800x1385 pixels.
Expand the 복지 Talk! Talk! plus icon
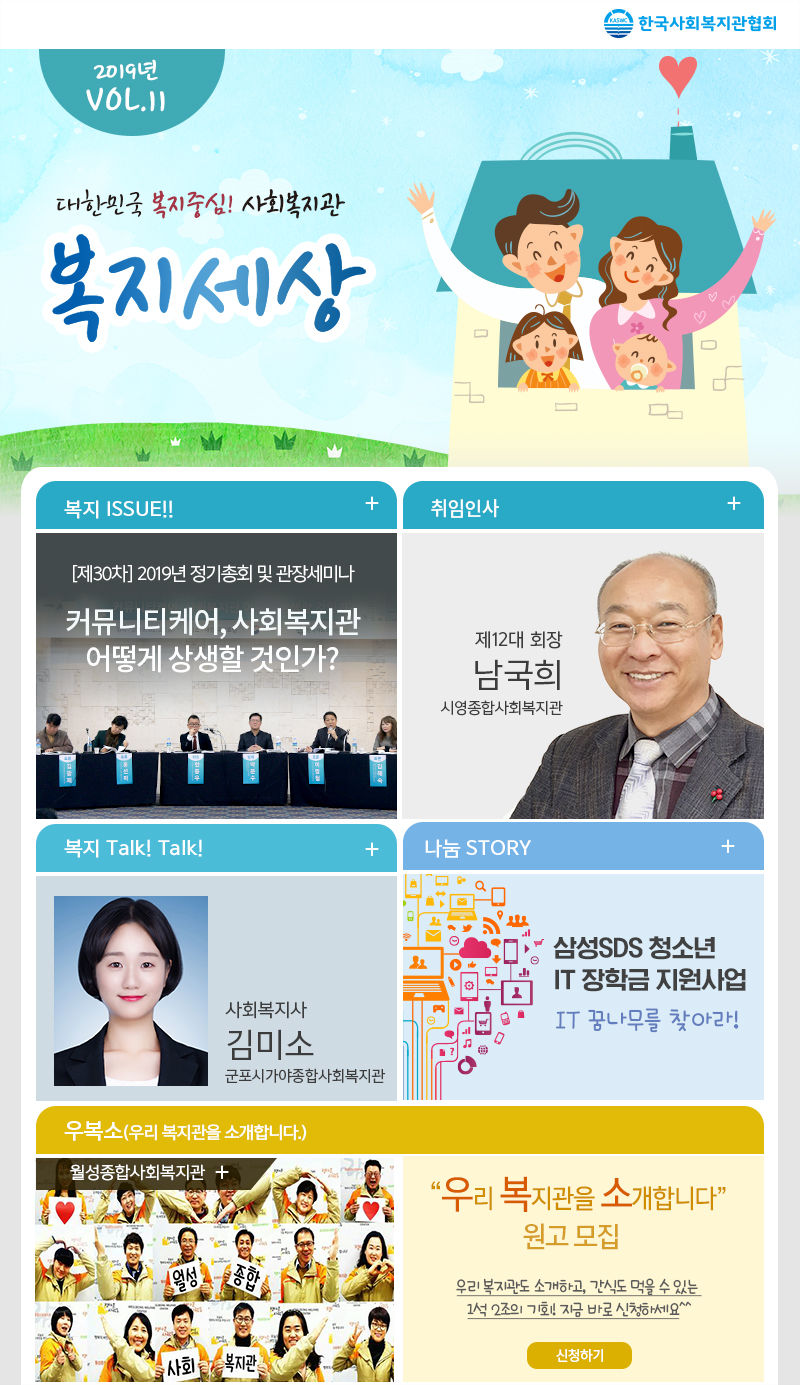click(372, 849)
